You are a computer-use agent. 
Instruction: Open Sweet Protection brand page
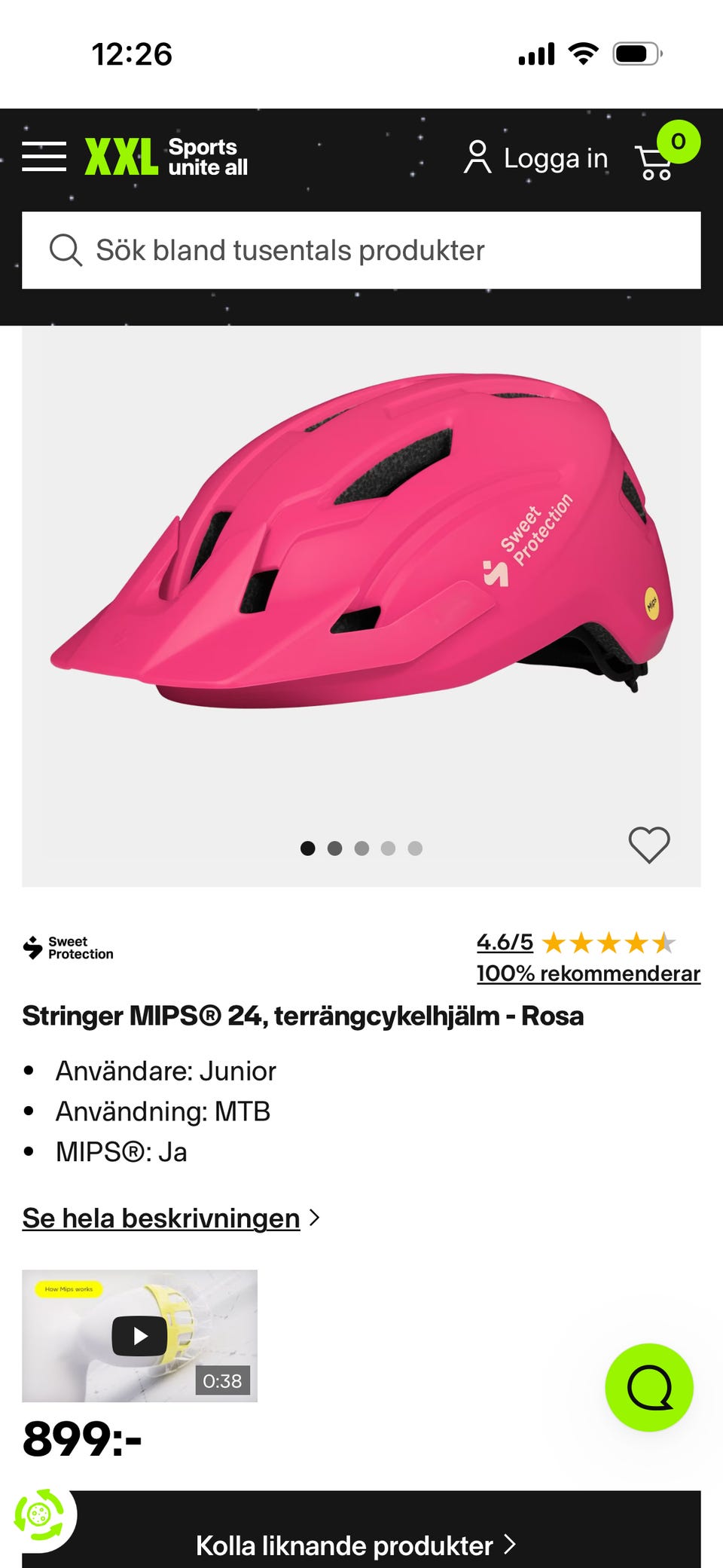pos(69,947)
